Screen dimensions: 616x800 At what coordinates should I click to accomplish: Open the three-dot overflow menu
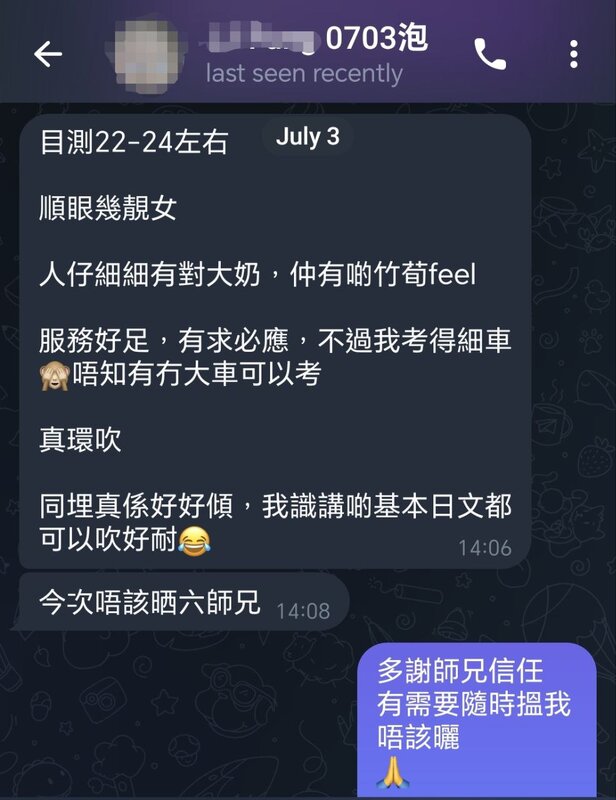[x=573, y=54]
